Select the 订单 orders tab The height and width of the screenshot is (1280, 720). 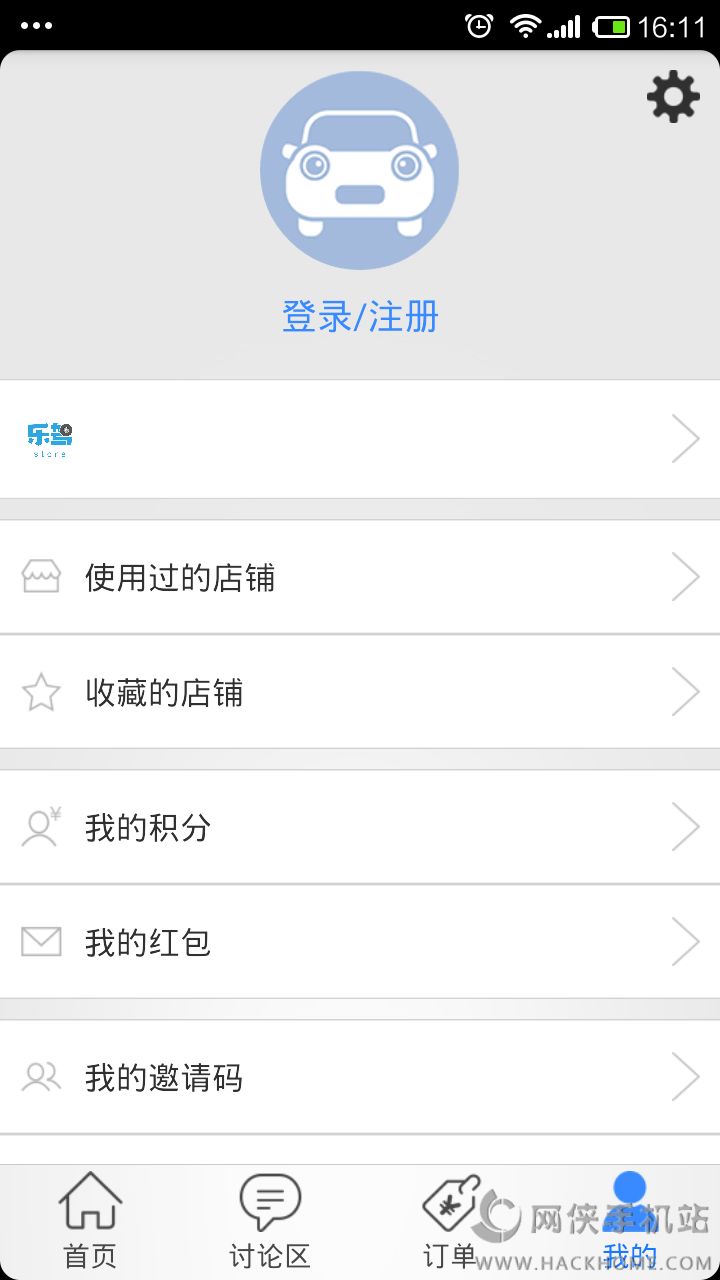(x=450, y=1222)
